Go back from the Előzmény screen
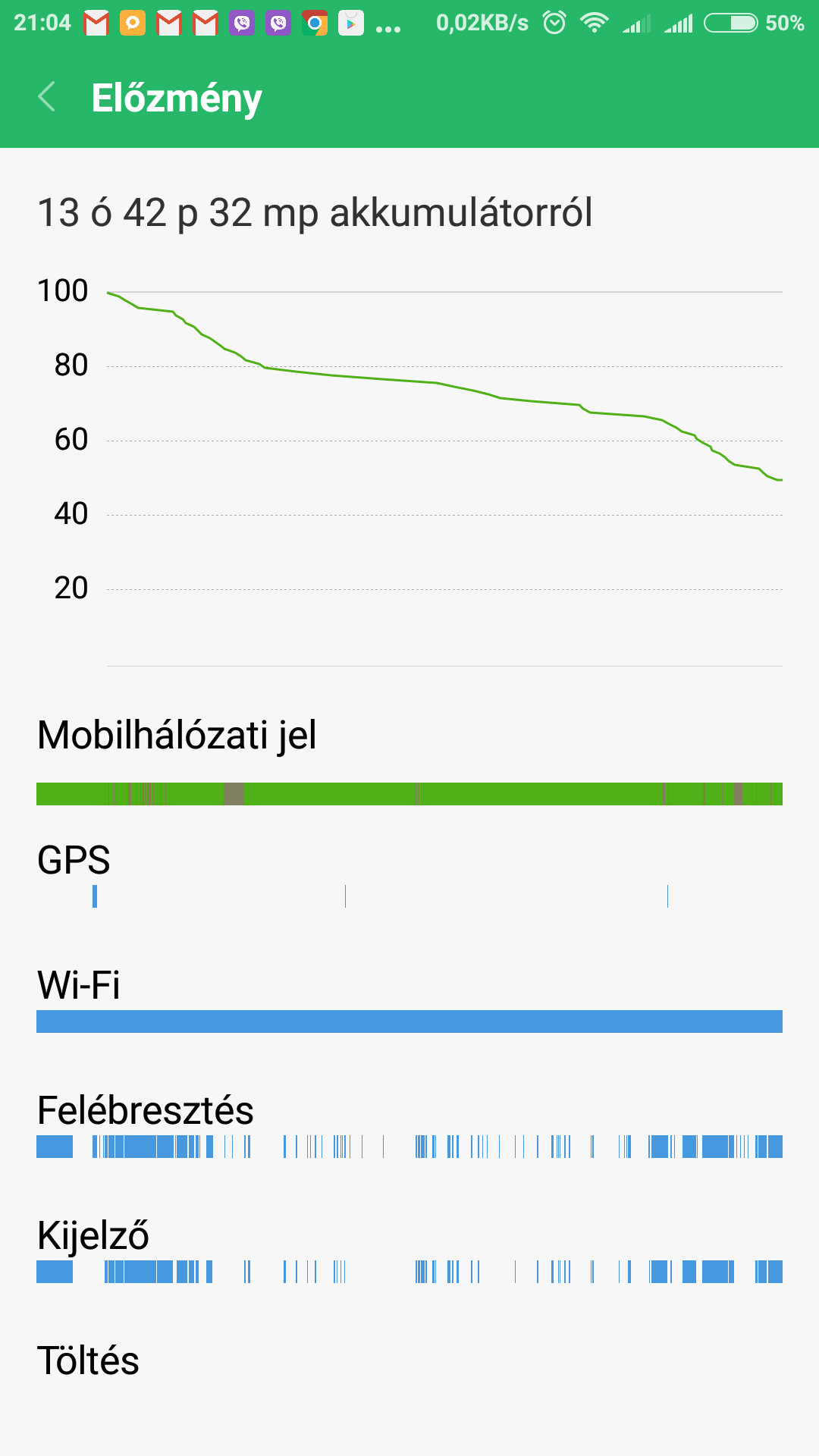819x1456 pixels. 47,97
